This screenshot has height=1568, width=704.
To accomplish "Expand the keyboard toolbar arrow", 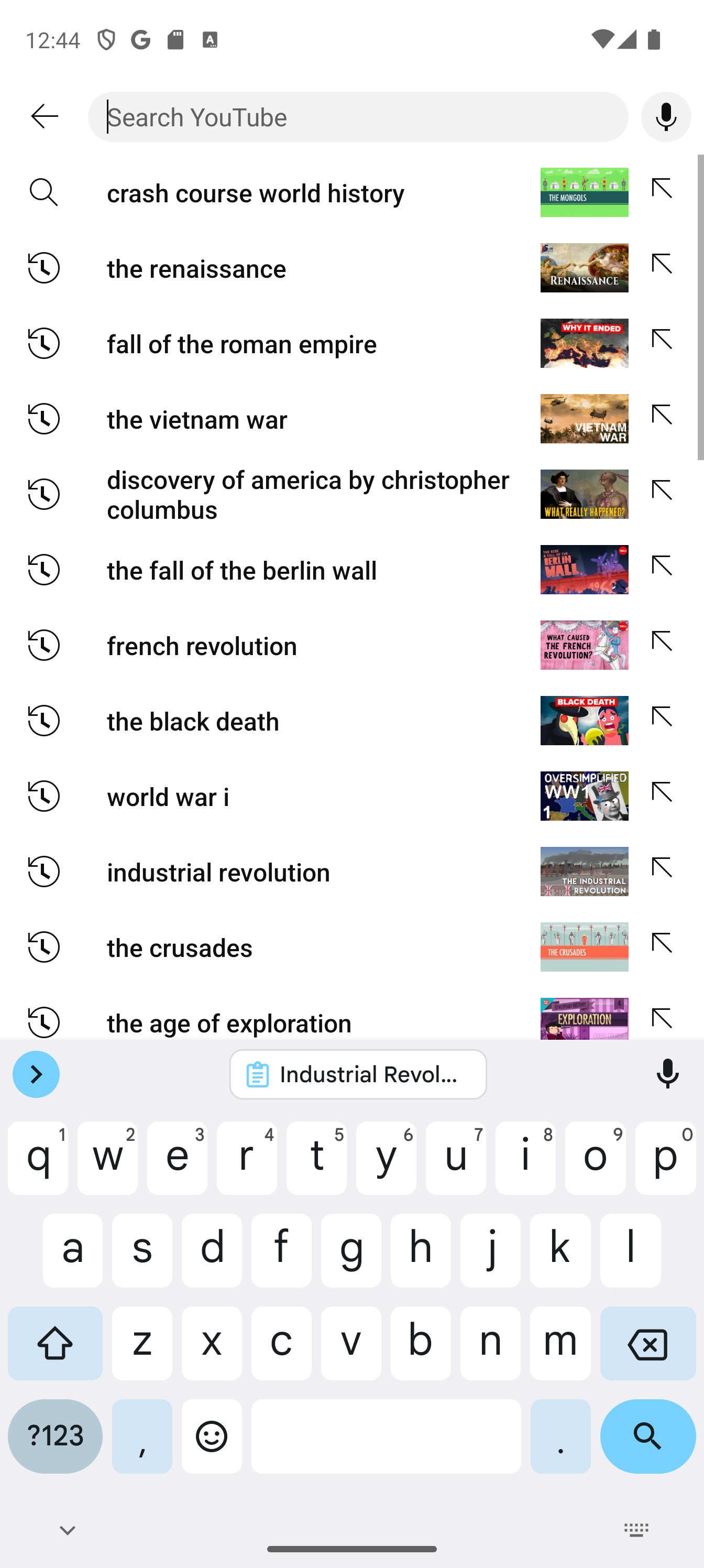I will (x=36, y=1074).
